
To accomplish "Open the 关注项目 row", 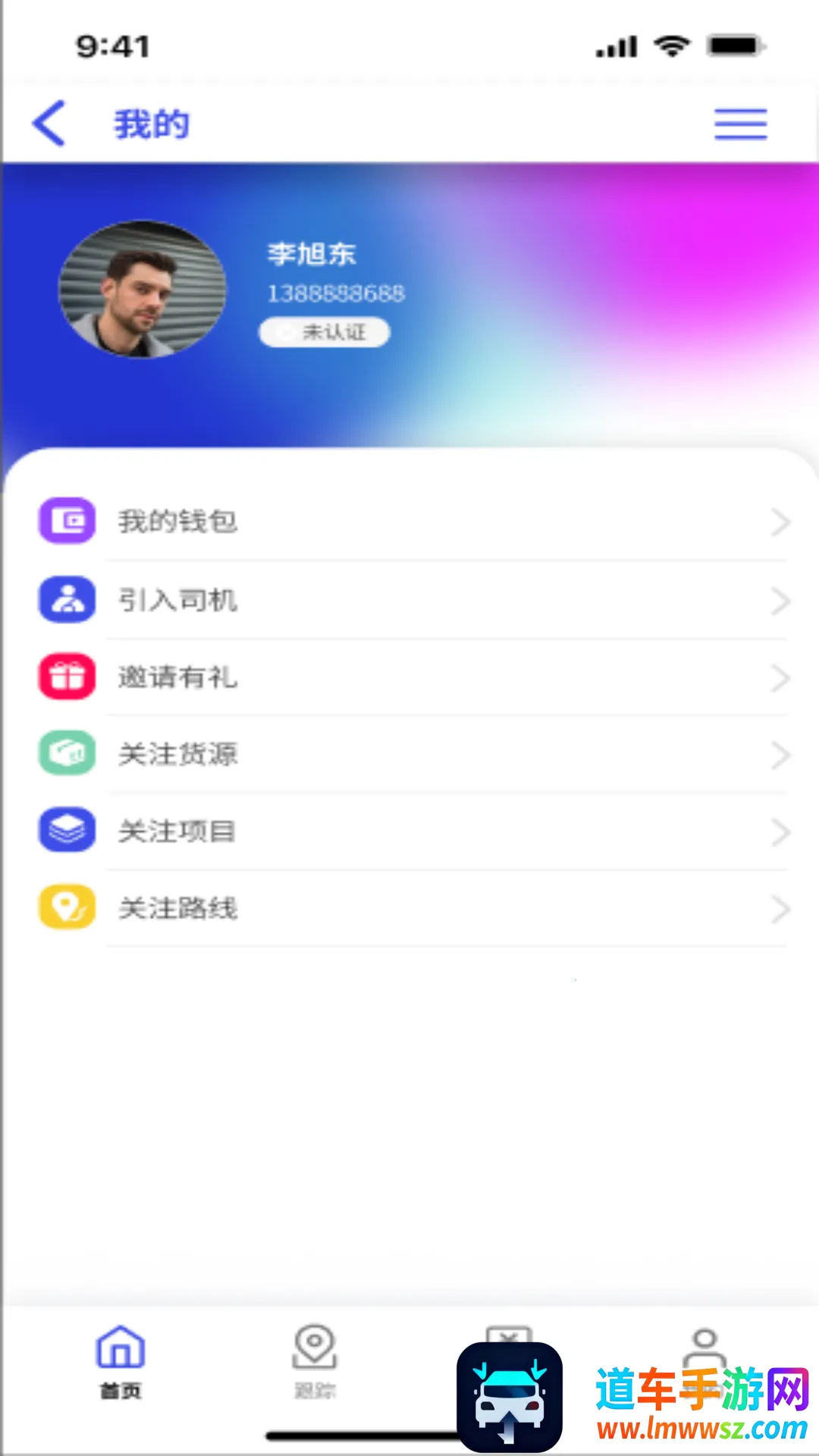I will [409, 831].
